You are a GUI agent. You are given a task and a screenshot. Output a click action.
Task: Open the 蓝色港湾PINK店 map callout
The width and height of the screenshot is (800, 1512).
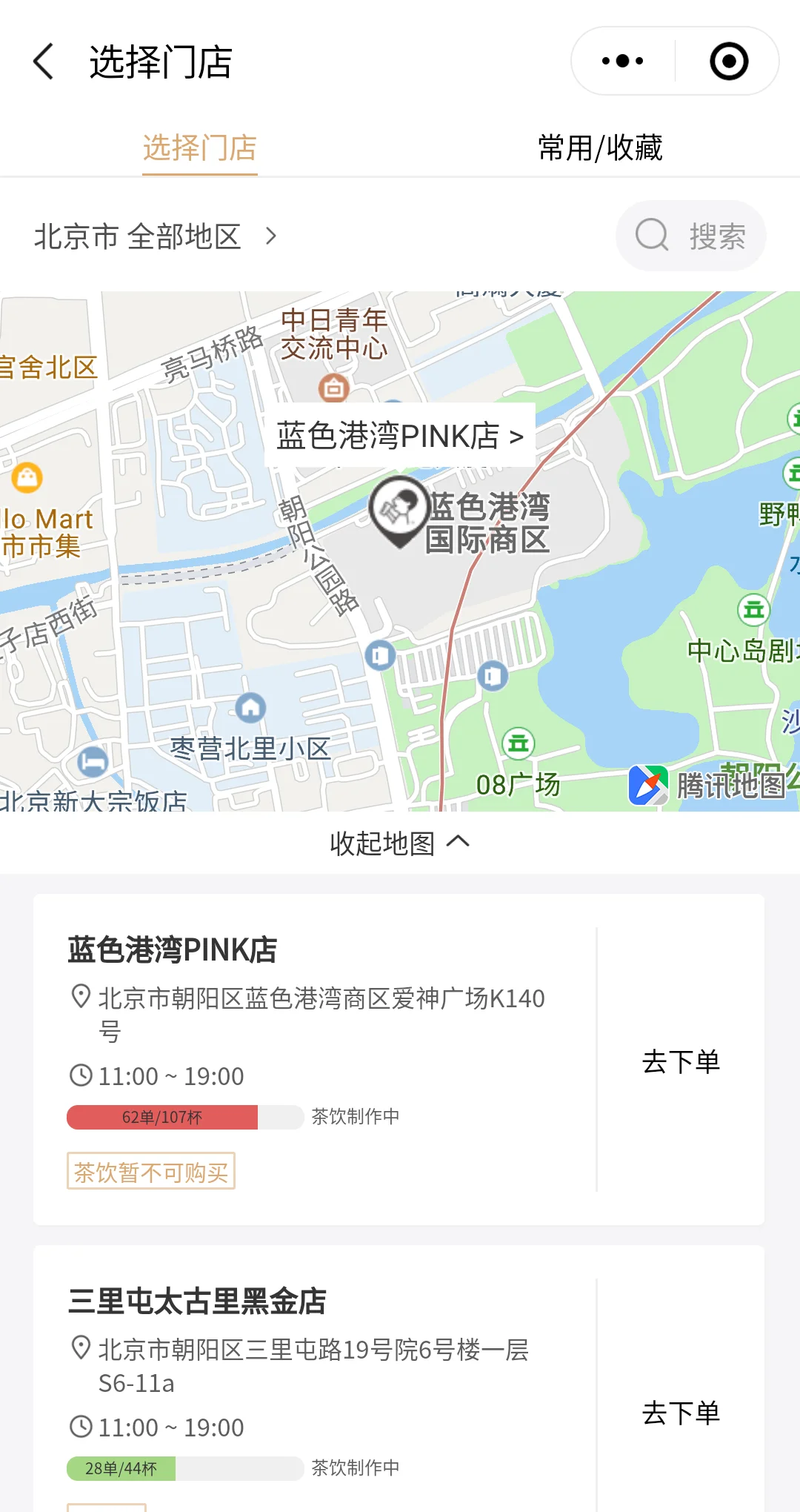(x=400, y=436)
